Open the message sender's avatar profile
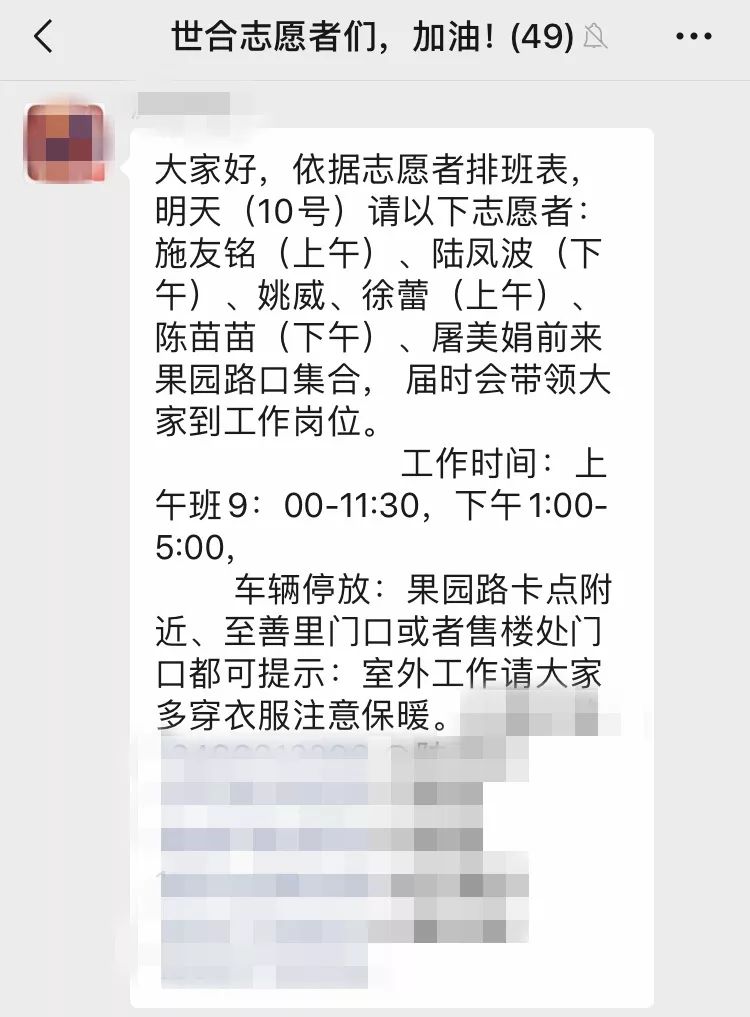Image resolution: width=750 pixels, height=1017 pixels. [x=65, y=142]
